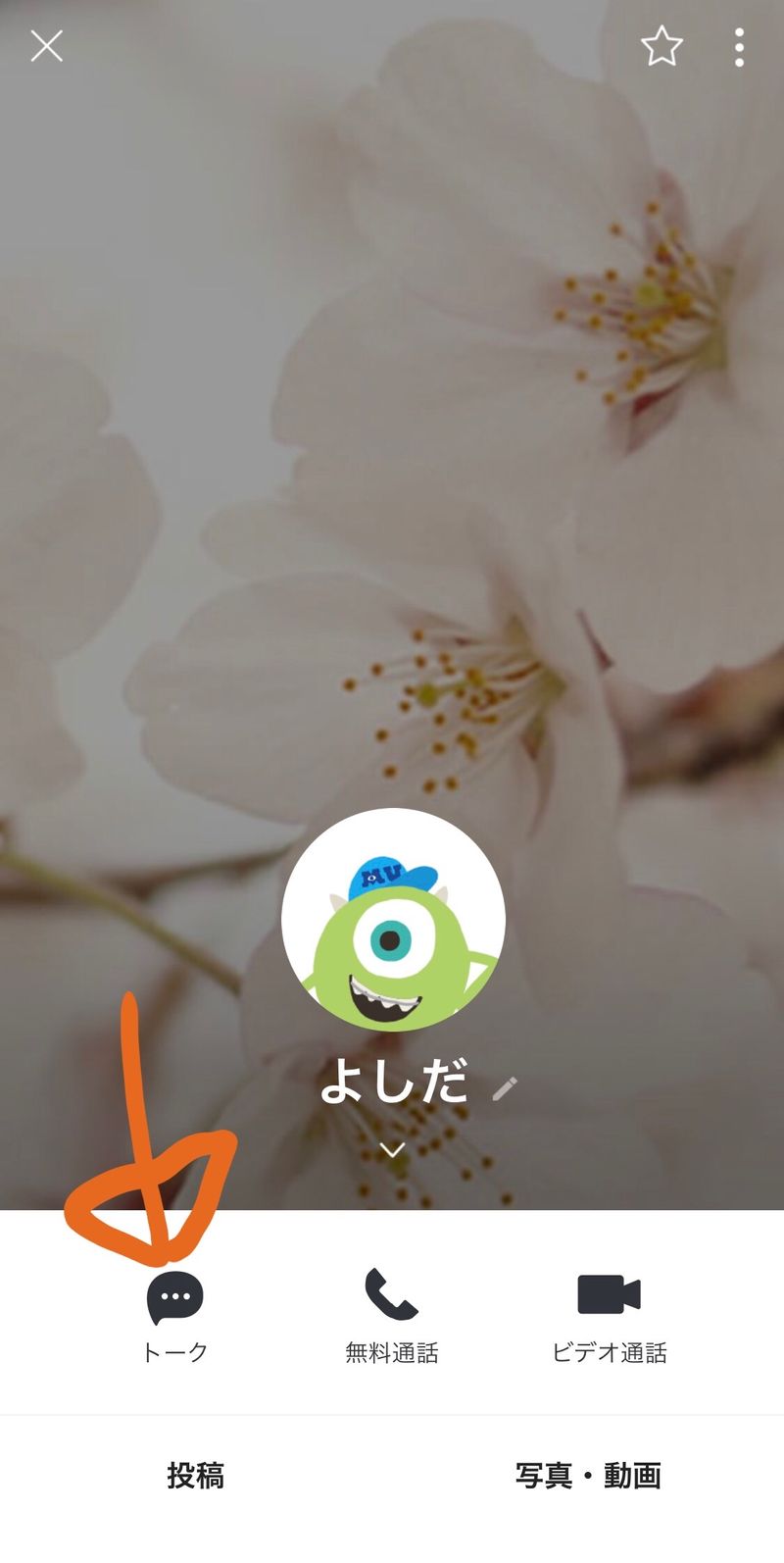Add よしだ to favorites with the star

tap(661, 46)
